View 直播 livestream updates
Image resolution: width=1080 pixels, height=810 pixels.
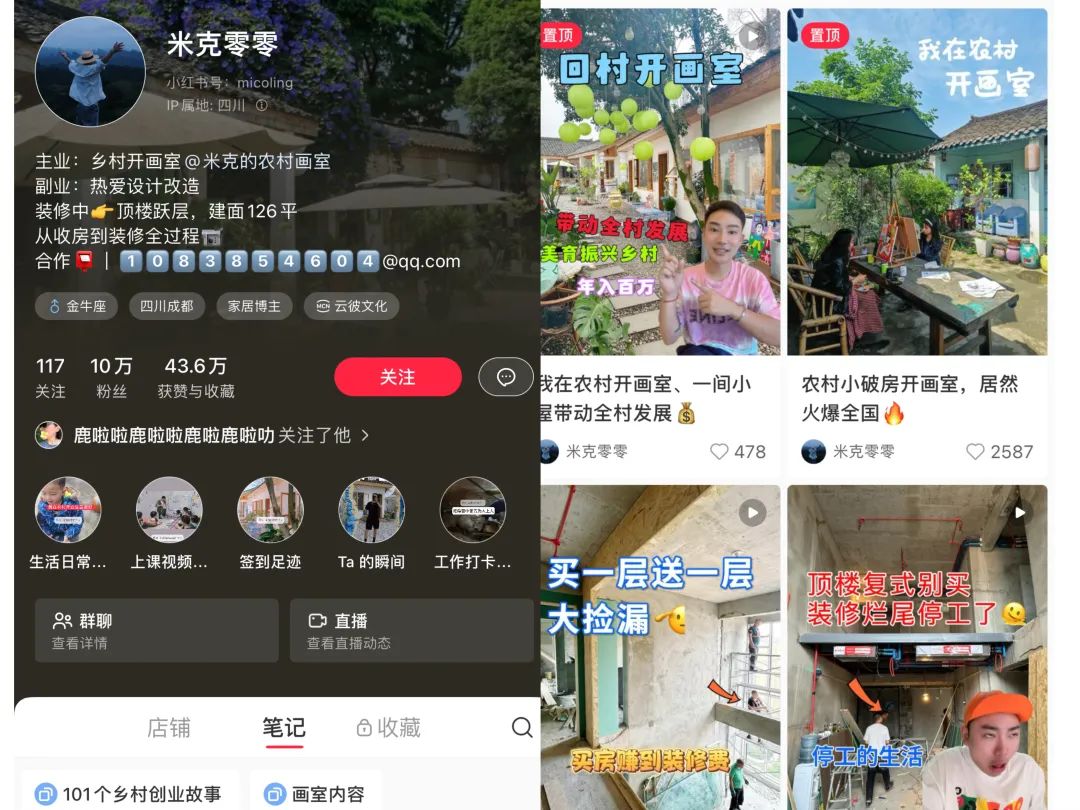pos(411,631)
